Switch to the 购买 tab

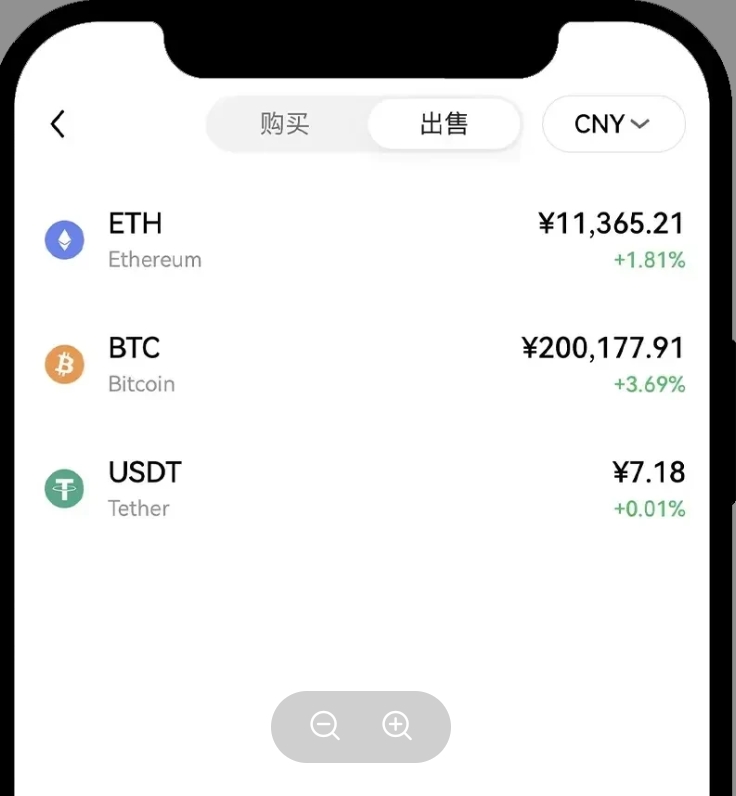pyautogui.click(x=285, y=124)
